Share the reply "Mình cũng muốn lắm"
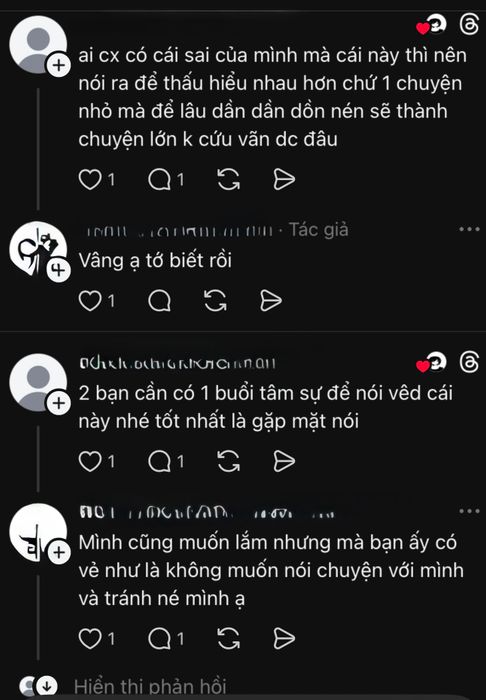This screenshot has height=700, width=486. tap(284, 639)
